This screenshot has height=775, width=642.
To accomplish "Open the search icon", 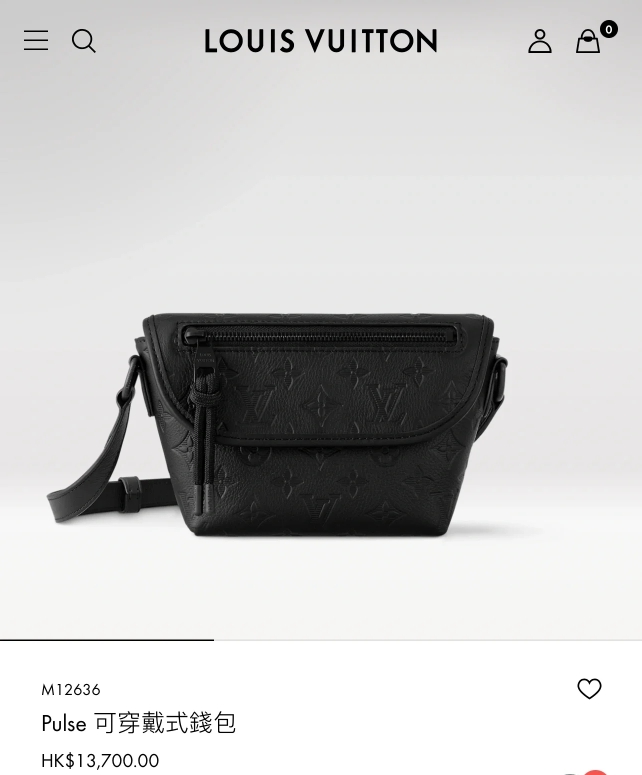I will 84,41.
